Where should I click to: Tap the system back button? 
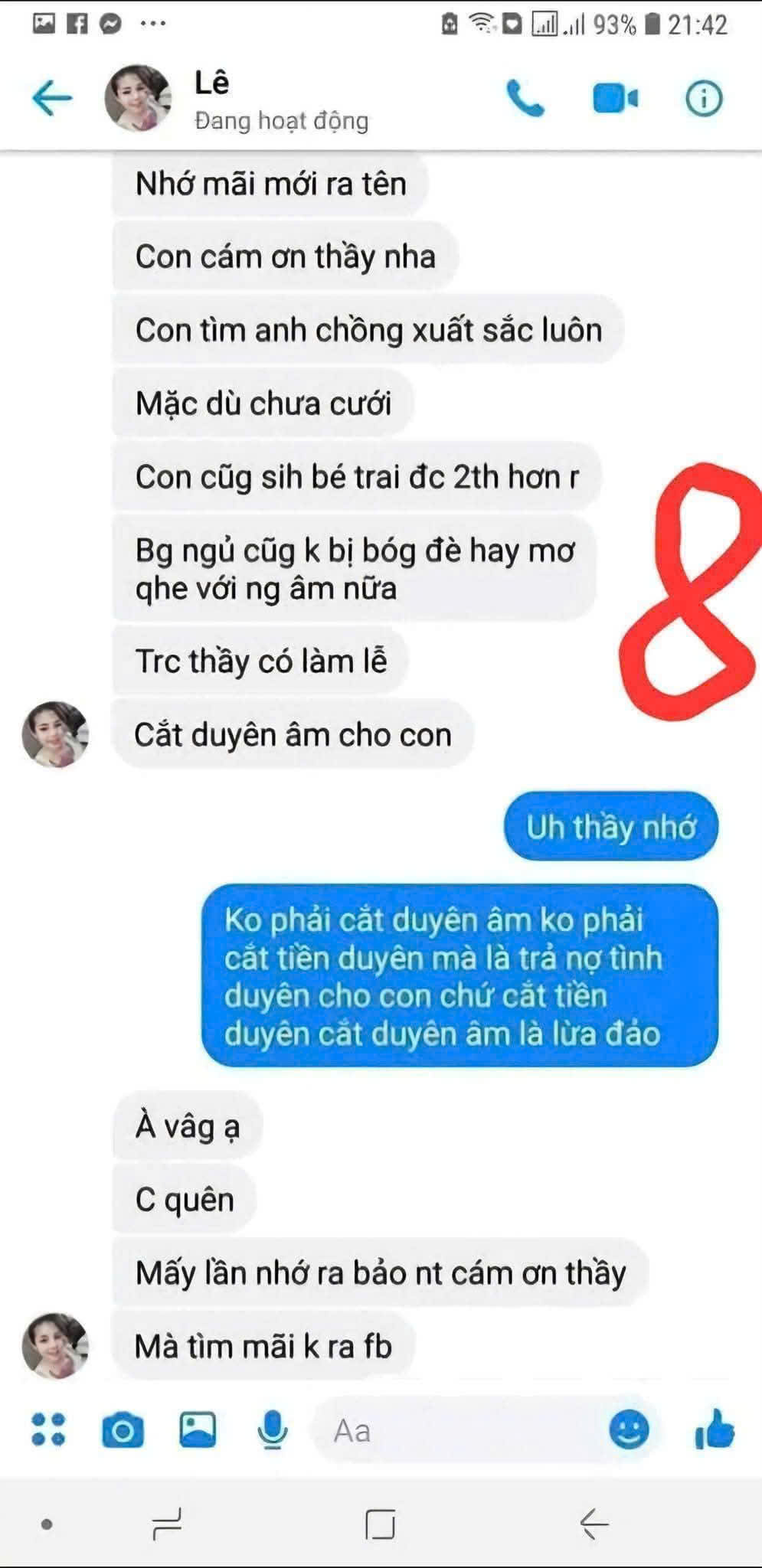click(594, 1524)
